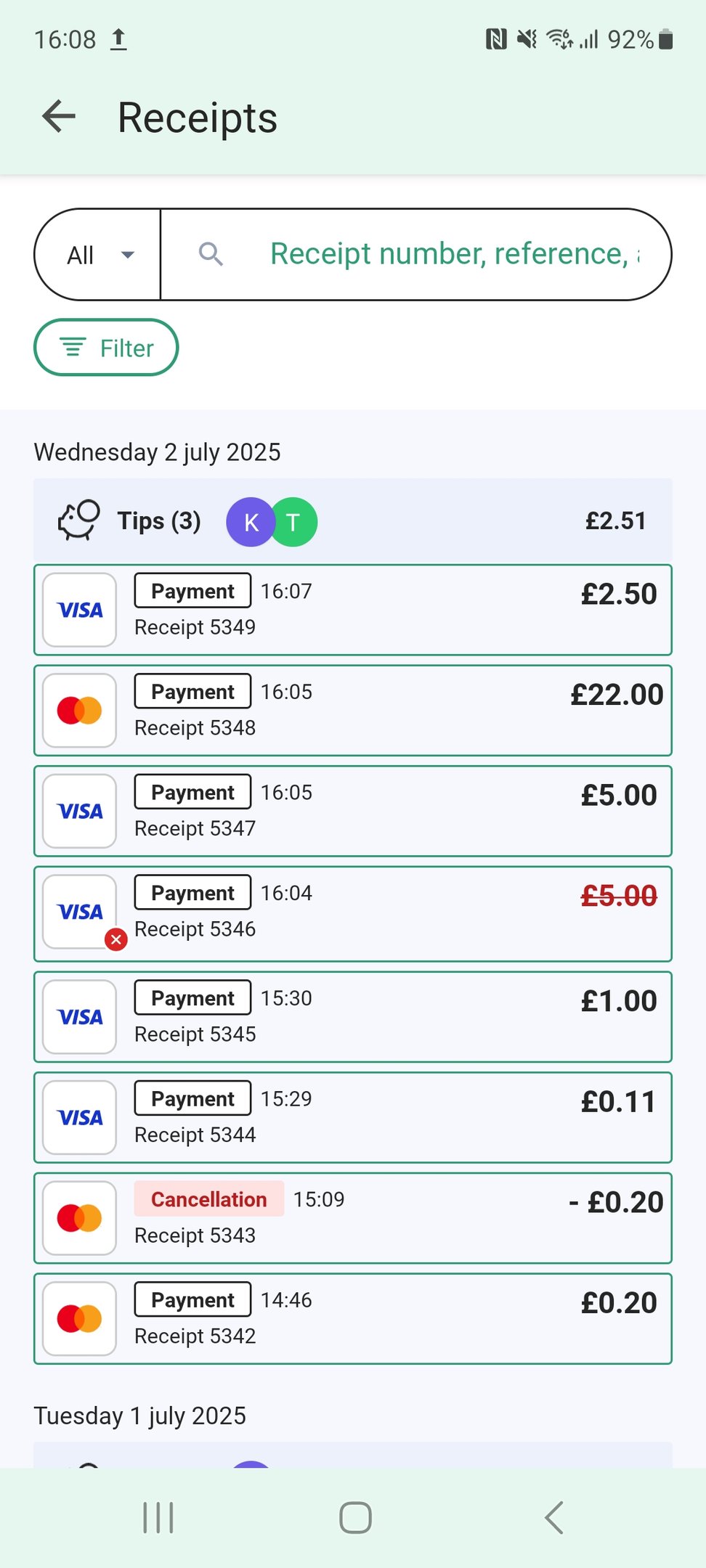The image size is (706, 1568).
Task: Open the Filter options
Action: (106, 348)
